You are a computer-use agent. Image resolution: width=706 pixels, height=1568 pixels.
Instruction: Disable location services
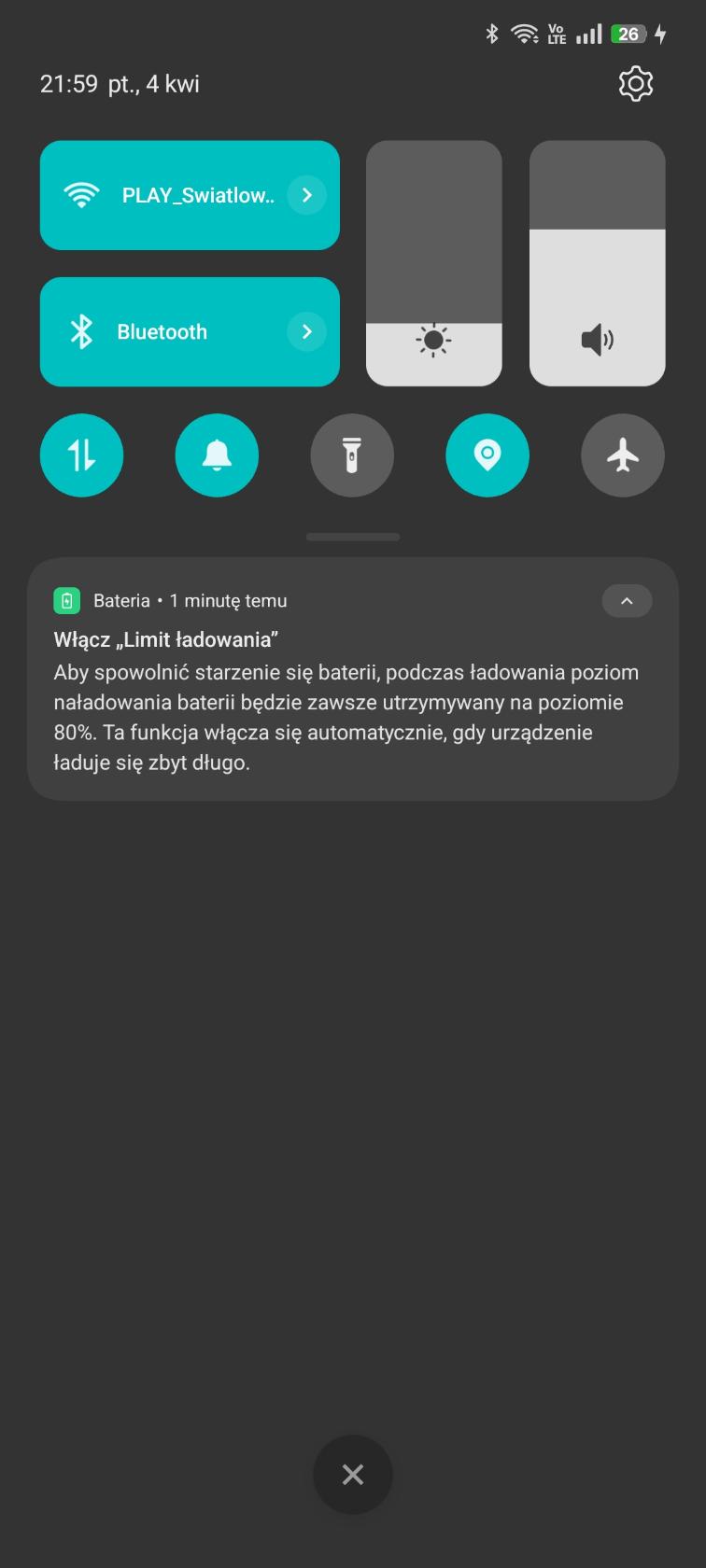click(487, 455)
